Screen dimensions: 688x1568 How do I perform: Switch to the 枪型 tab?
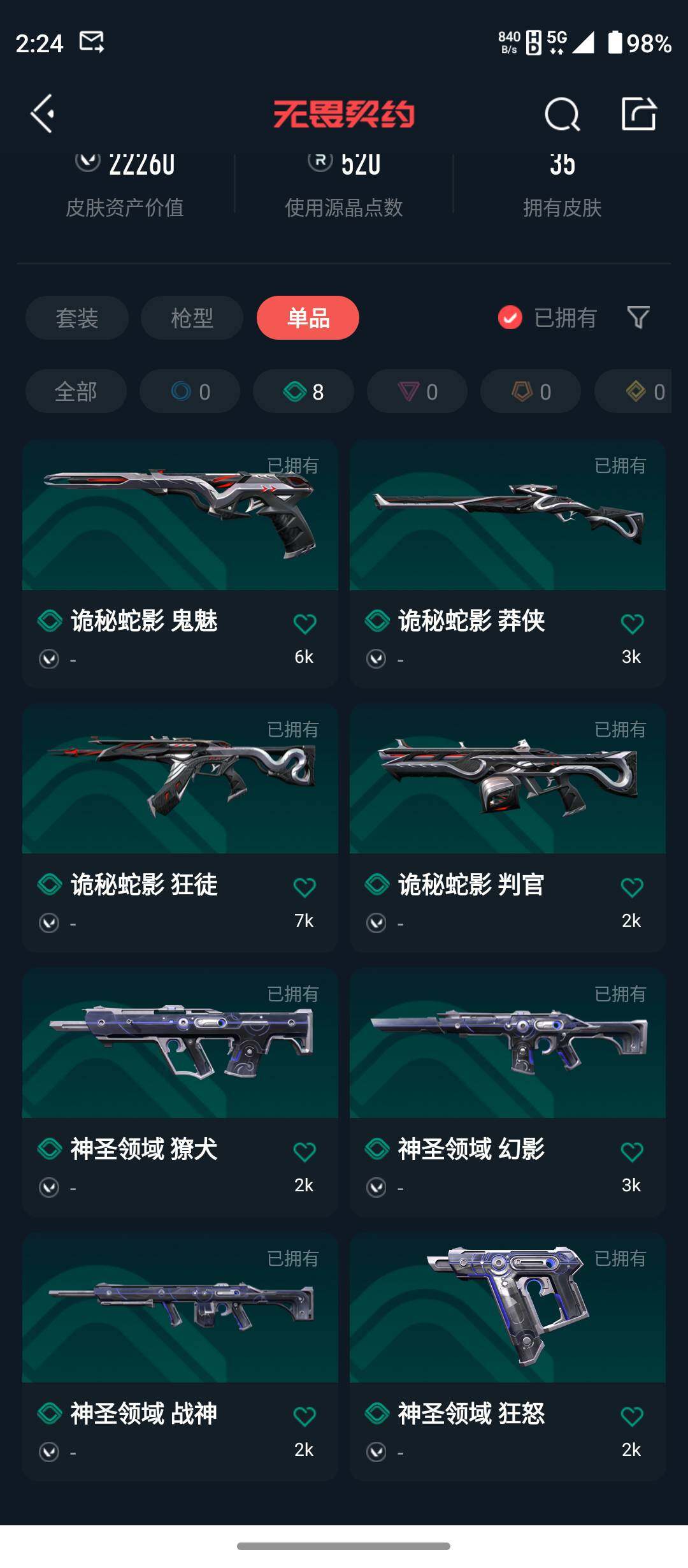tap(192, 317)
